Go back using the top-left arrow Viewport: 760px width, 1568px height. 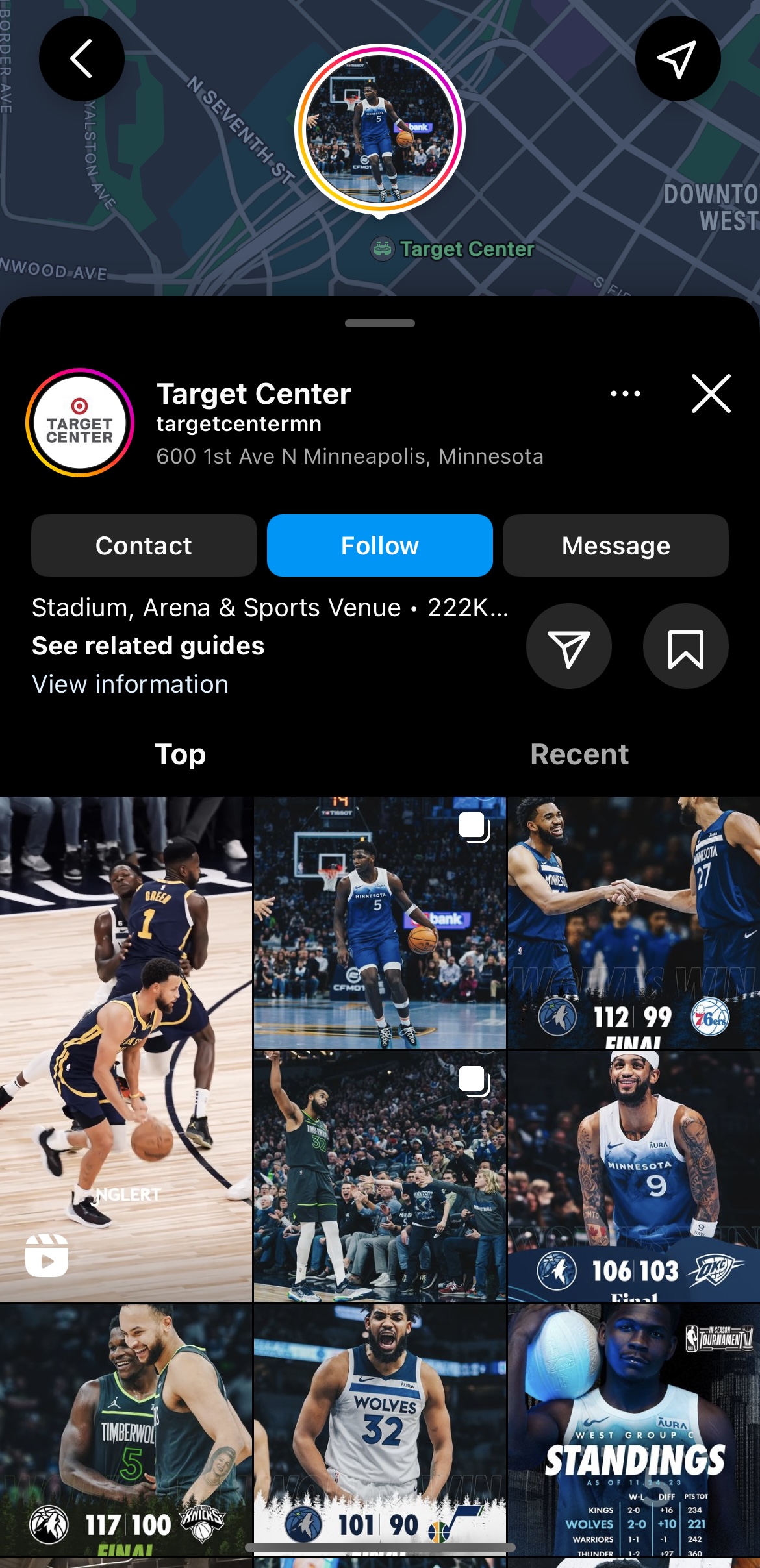tap(82, 58)
